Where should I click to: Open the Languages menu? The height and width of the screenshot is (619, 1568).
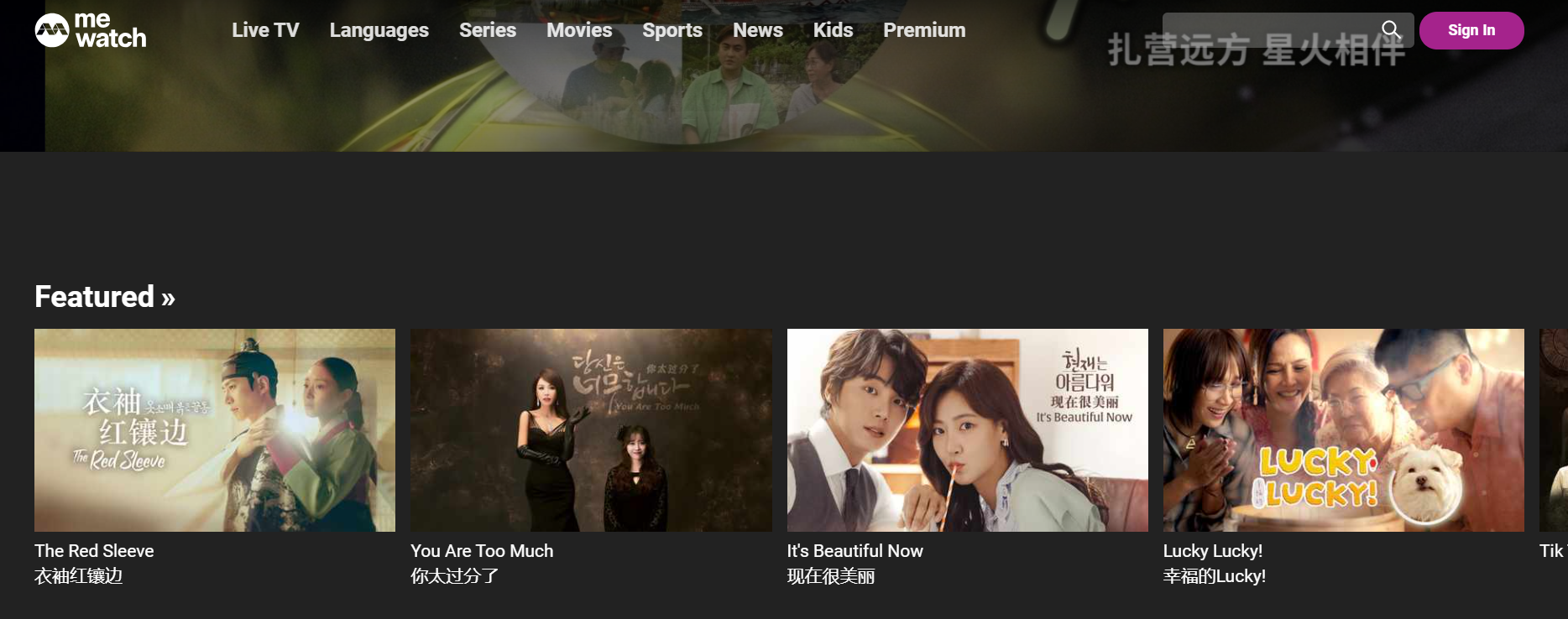(379, 30)
